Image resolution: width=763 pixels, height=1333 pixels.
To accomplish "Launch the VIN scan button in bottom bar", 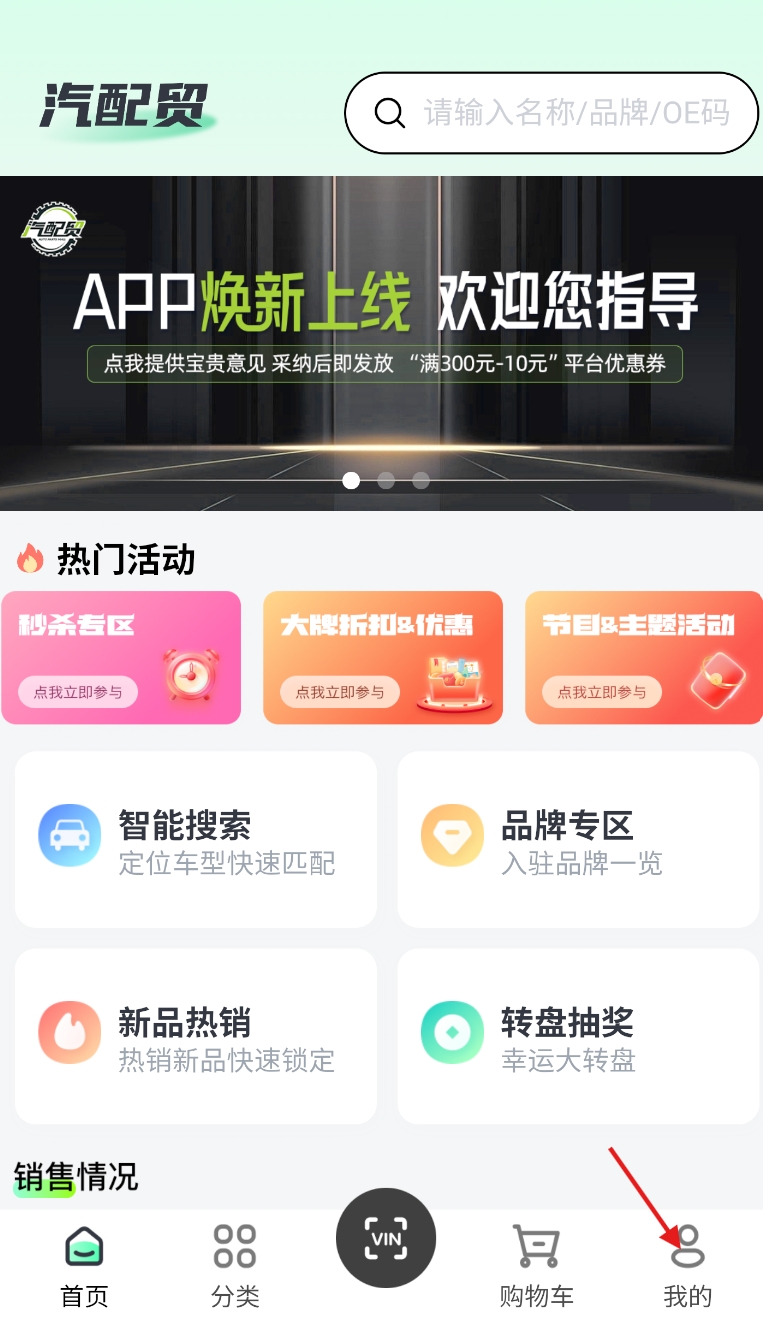I will 385,1238.
